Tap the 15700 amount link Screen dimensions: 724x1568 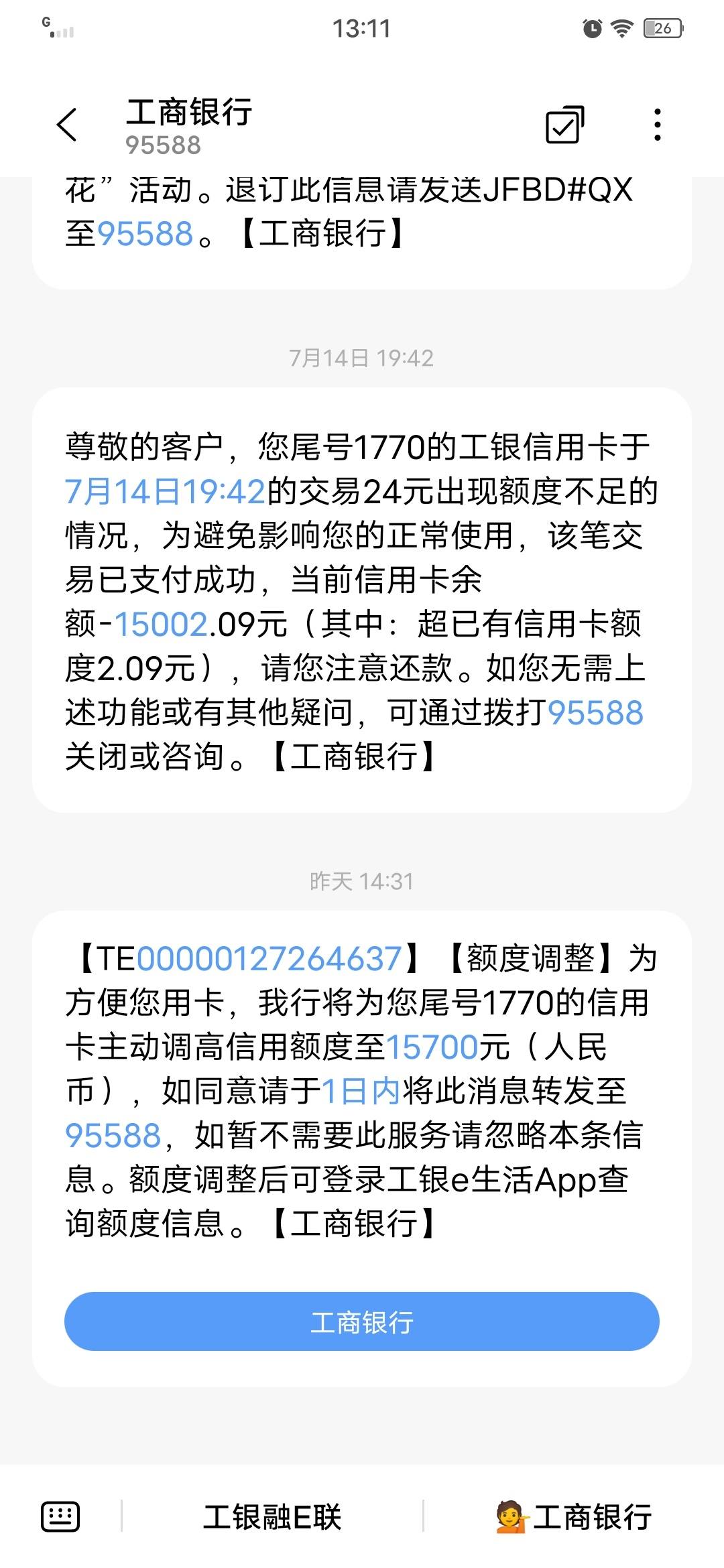pyautogui.click(x=432, y=1047)
